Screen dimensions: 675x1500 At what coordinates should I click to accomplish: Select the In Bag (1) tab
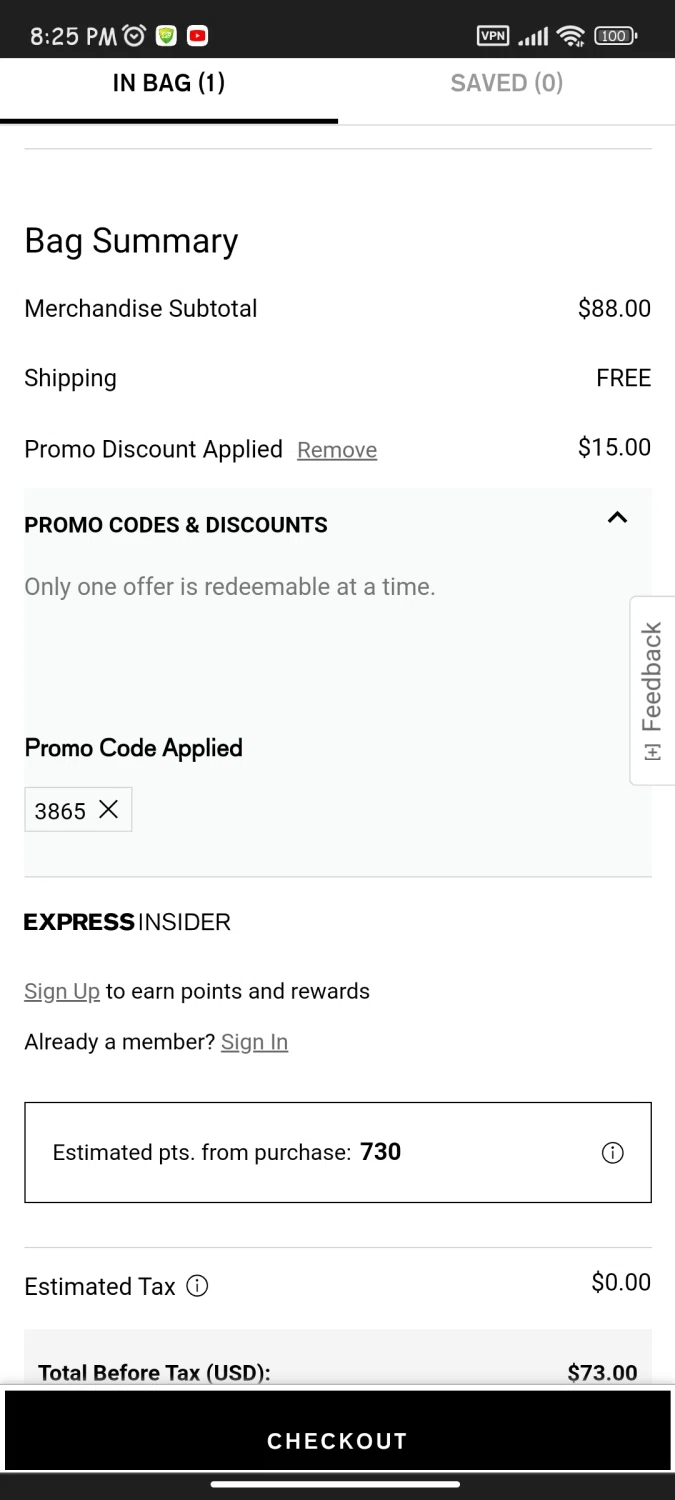[x=169, y=84]
